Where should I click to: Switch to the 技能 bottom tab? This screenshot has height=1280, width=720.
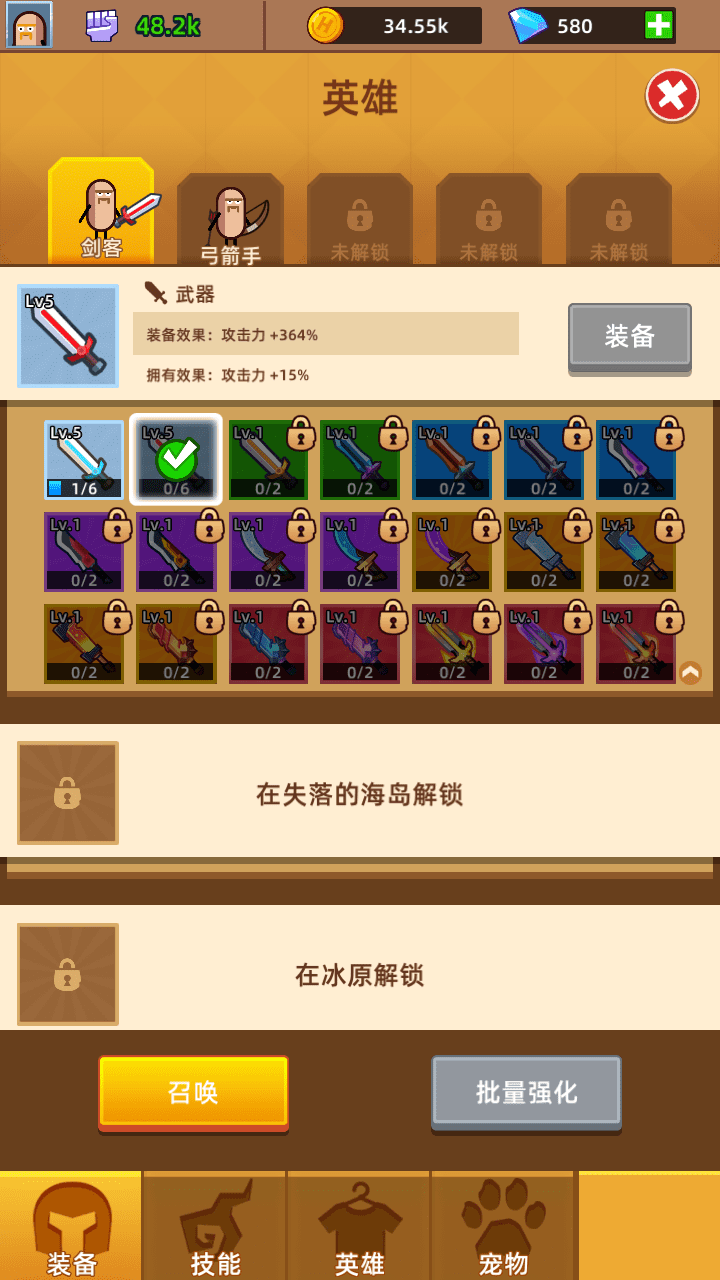[x=216, y=1228]
